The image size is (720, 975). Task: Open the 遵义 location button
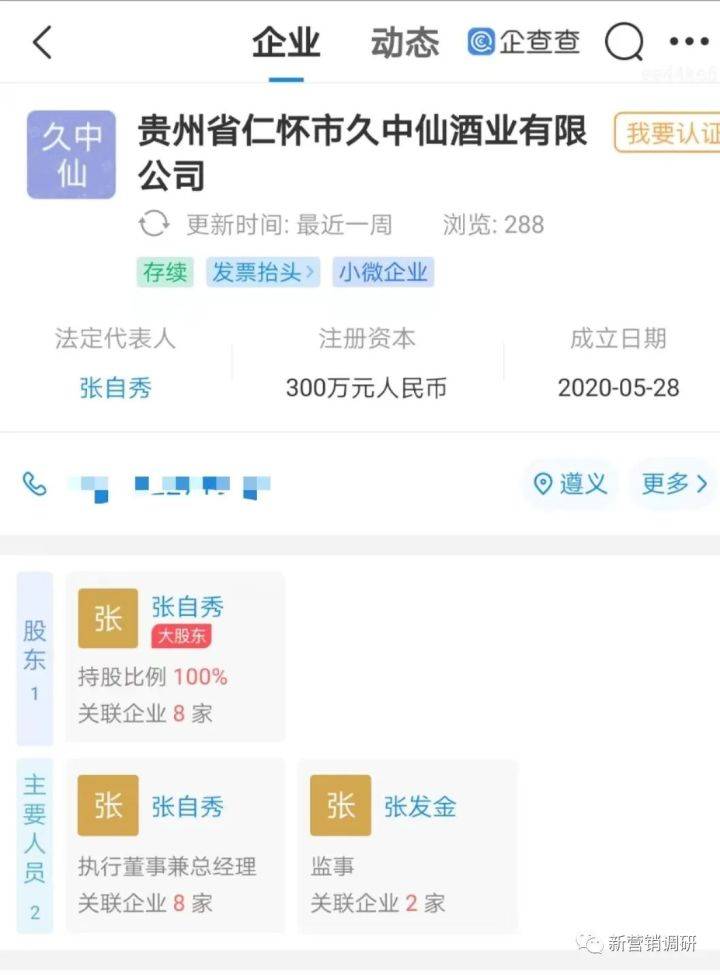572,485
